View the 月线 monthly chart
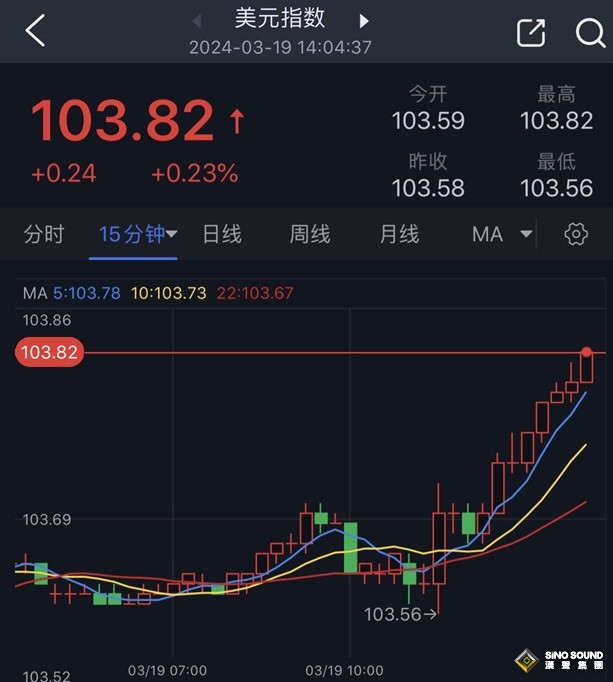 (x=399, y=234)
